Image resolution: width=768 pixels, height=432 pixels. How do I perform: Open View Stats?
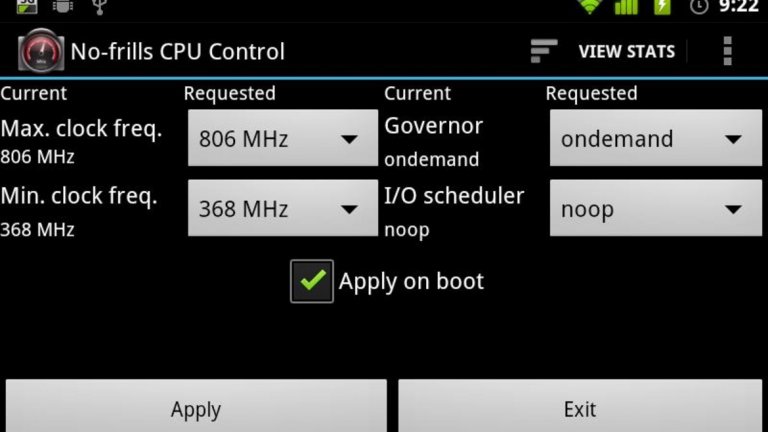click(603, 51)
